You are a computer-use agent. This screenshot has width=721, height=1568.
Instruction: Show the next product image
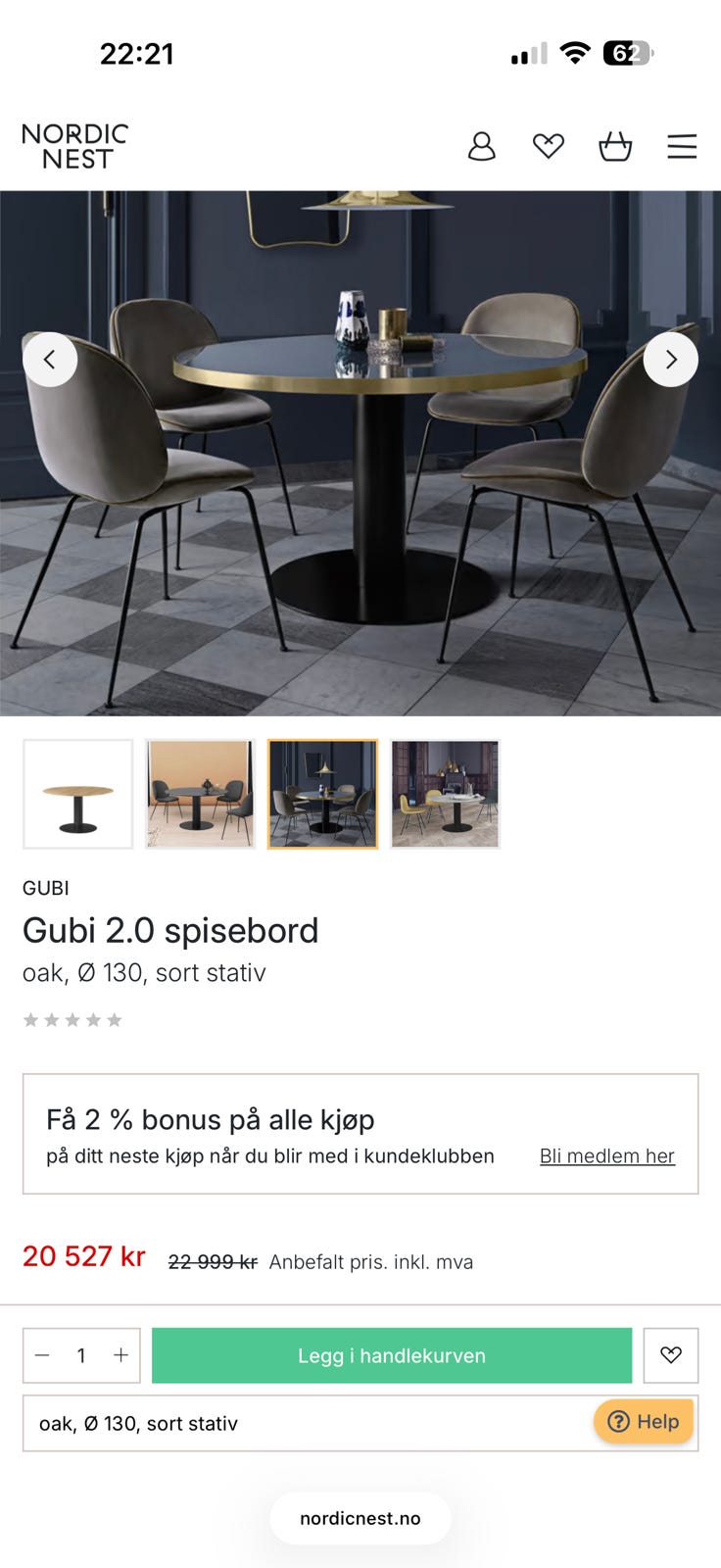pyautogui.click(x=671, y=359)
